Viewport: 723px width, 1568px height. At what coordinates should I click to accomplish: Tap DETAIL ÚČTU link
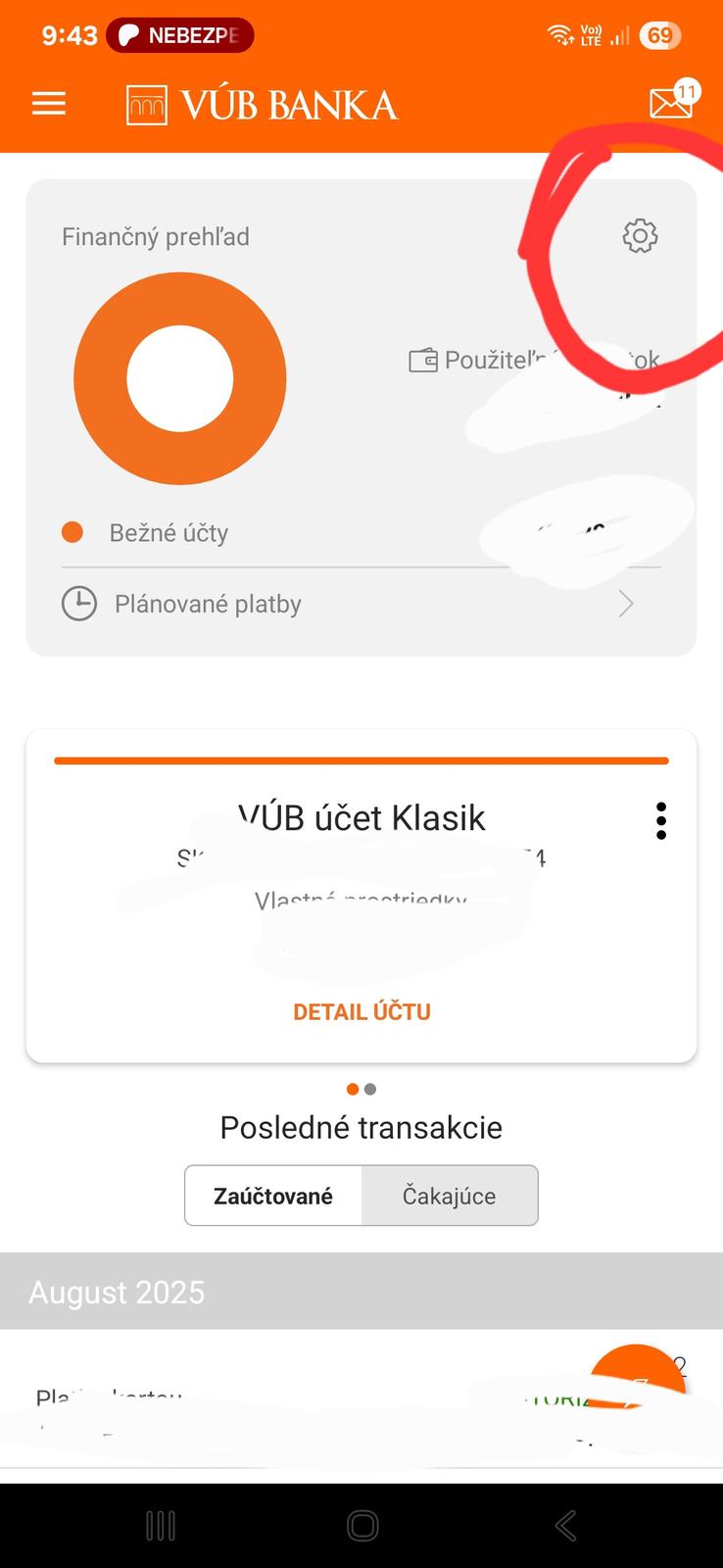361,1011
